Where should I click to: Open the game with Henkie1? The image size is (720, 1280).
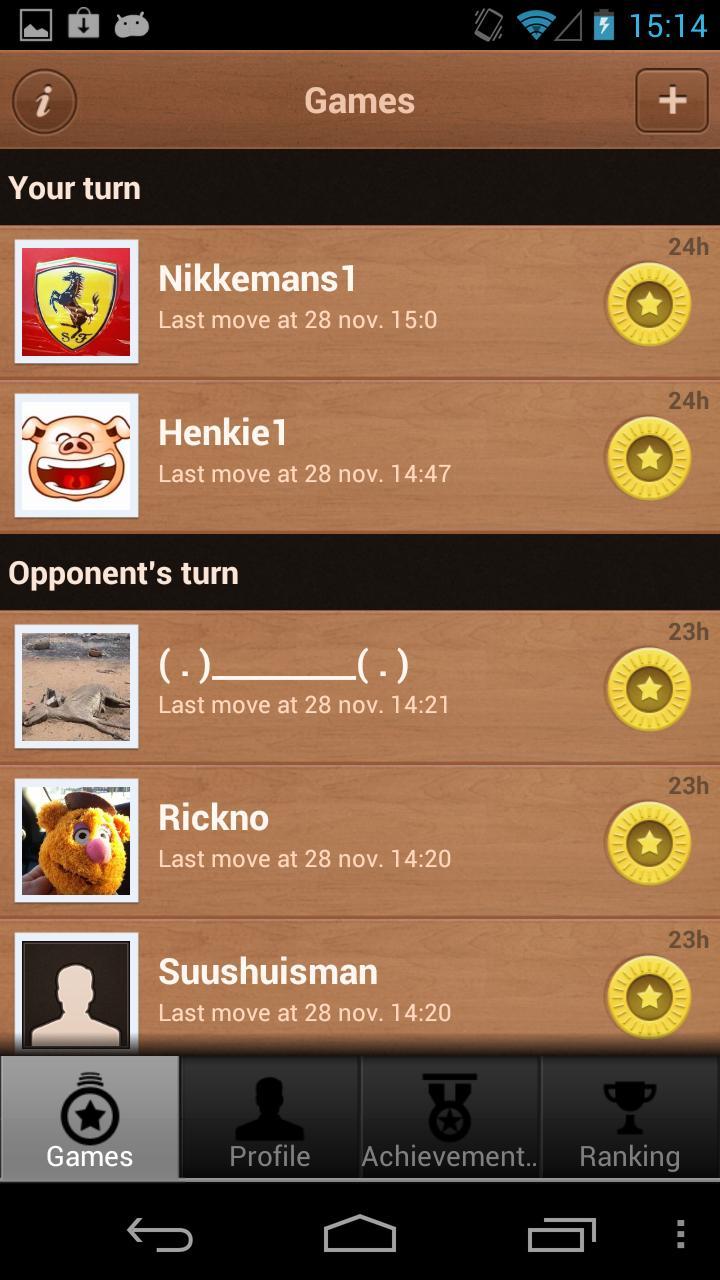360,456
